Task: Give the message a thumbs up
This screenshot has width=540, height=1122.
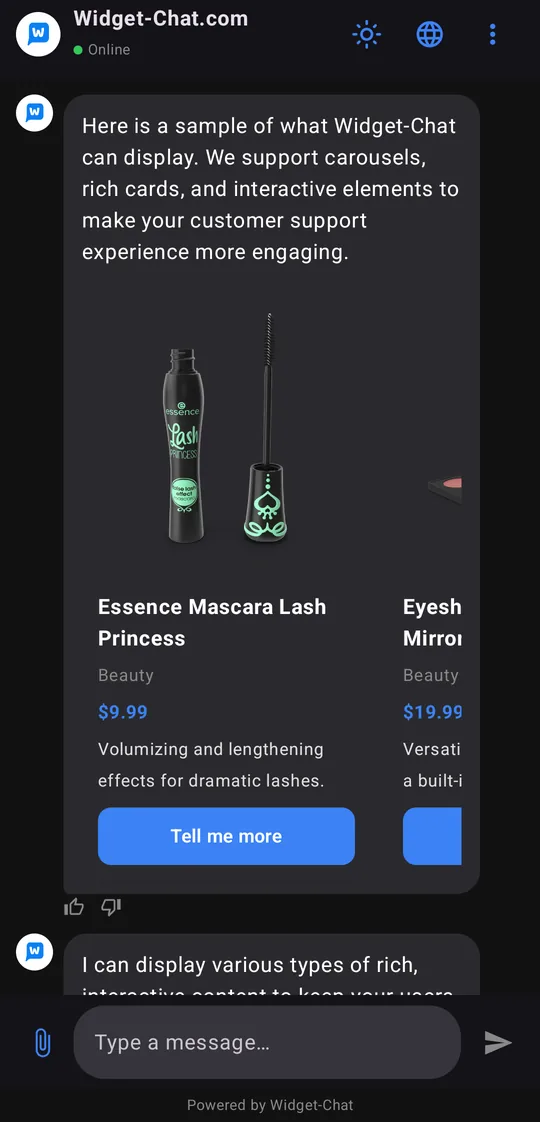Action: [74, 907]
